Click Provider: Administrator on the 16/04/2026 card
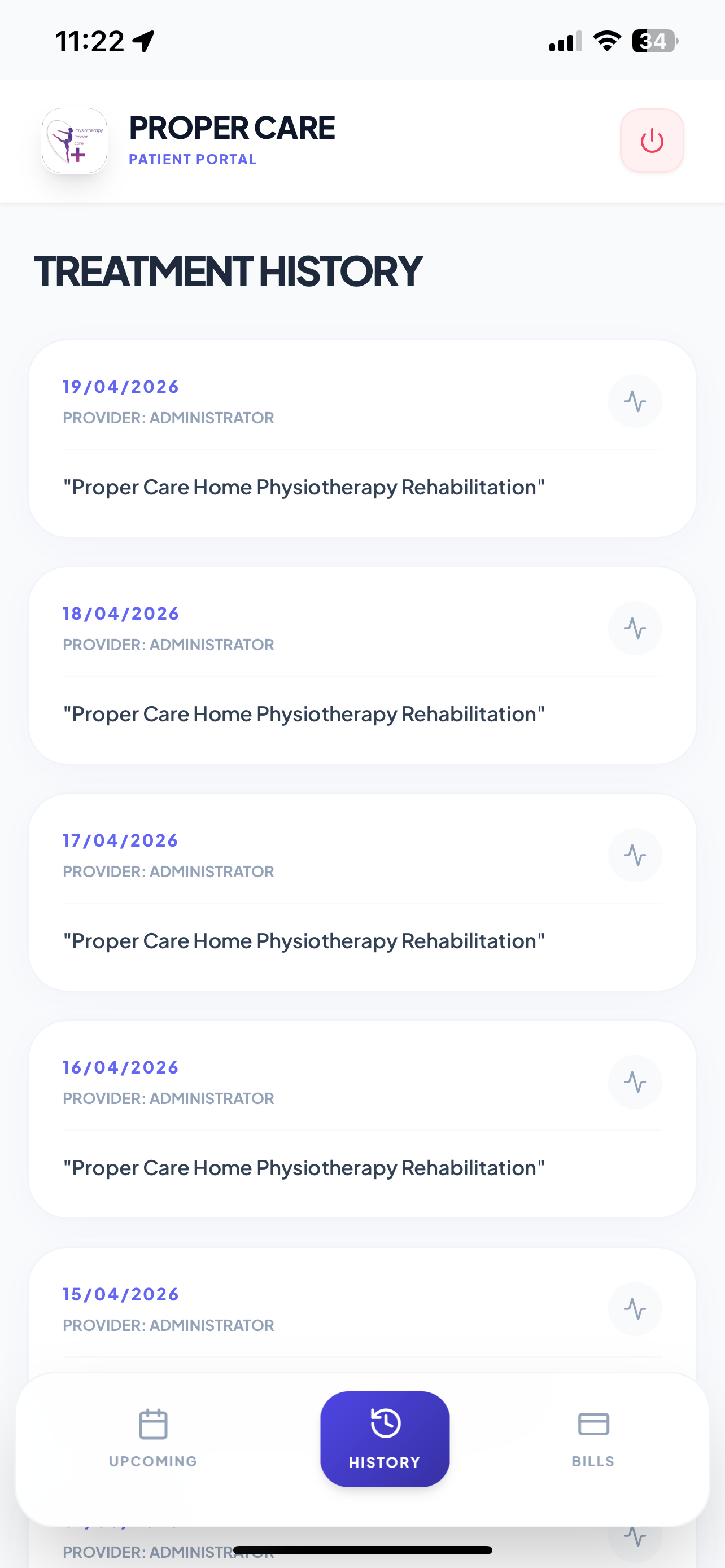The image size is (725, 1568). [x=169, y=1098]
